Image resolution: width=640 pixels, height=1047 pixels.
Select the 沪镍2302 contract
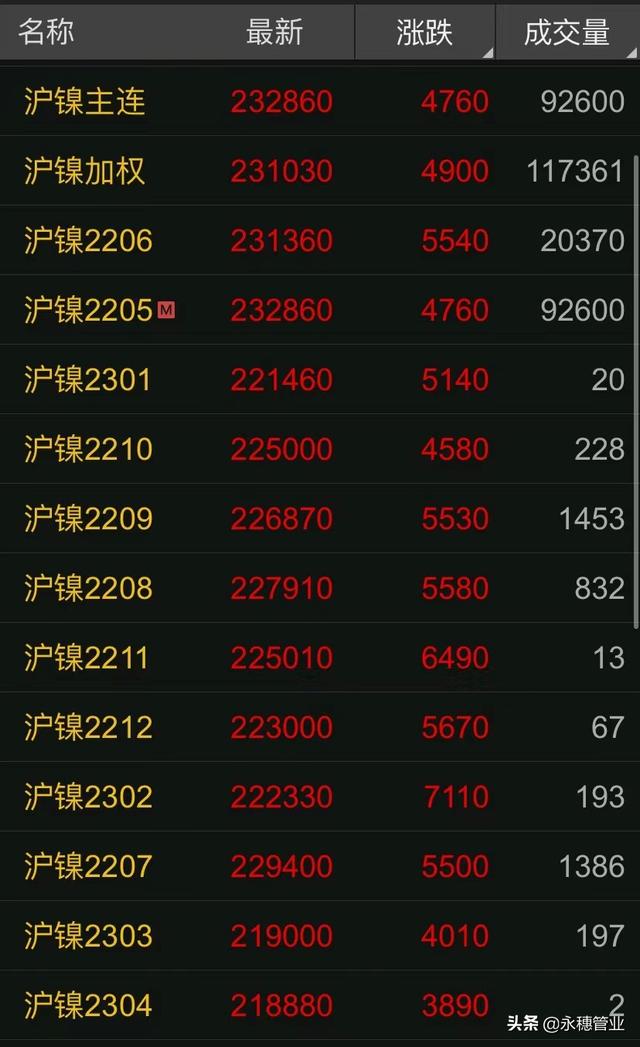[88, 797]
